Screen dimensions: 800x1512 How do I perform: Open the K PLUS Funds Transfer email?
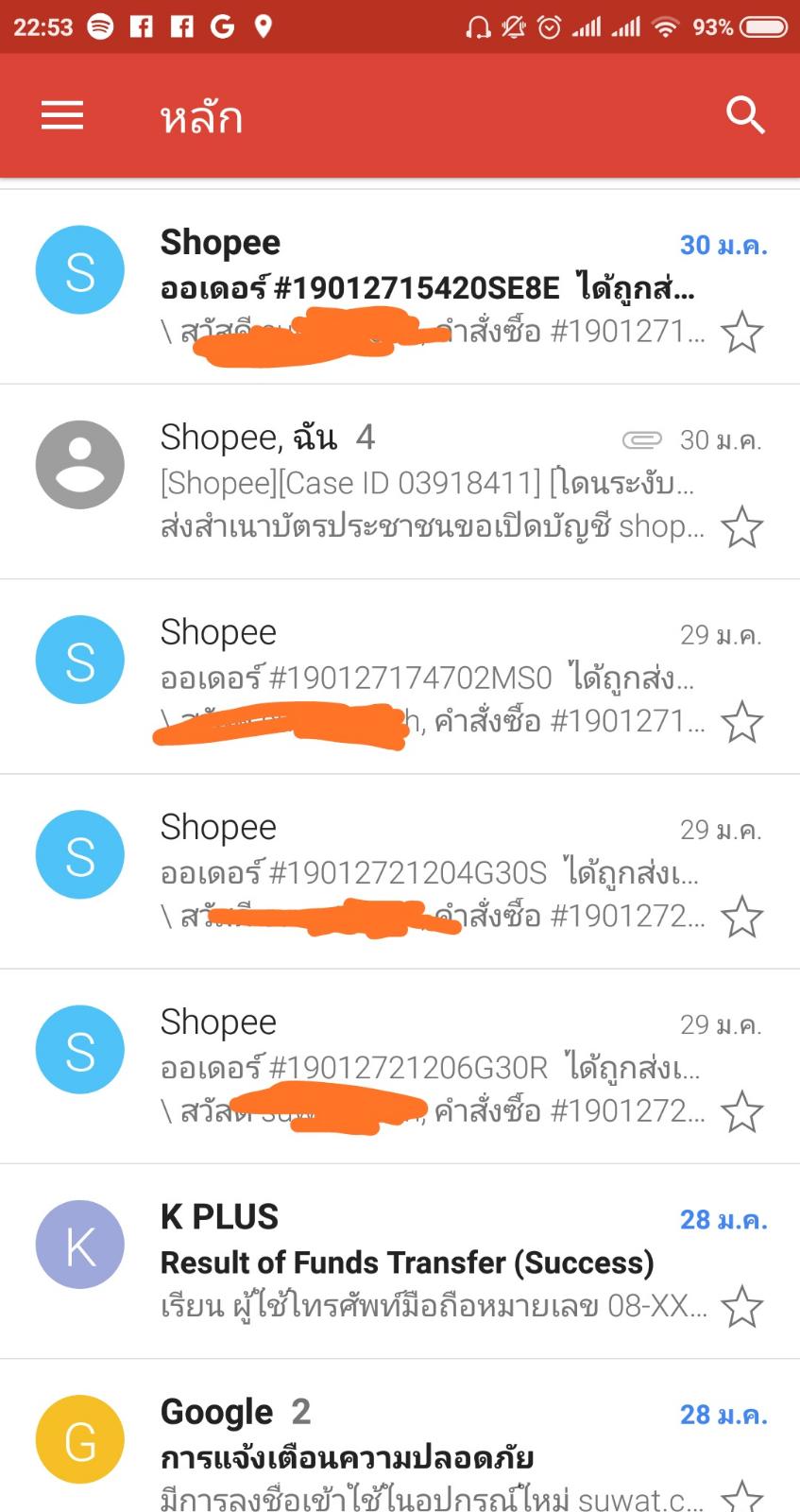pos(400,1261)
